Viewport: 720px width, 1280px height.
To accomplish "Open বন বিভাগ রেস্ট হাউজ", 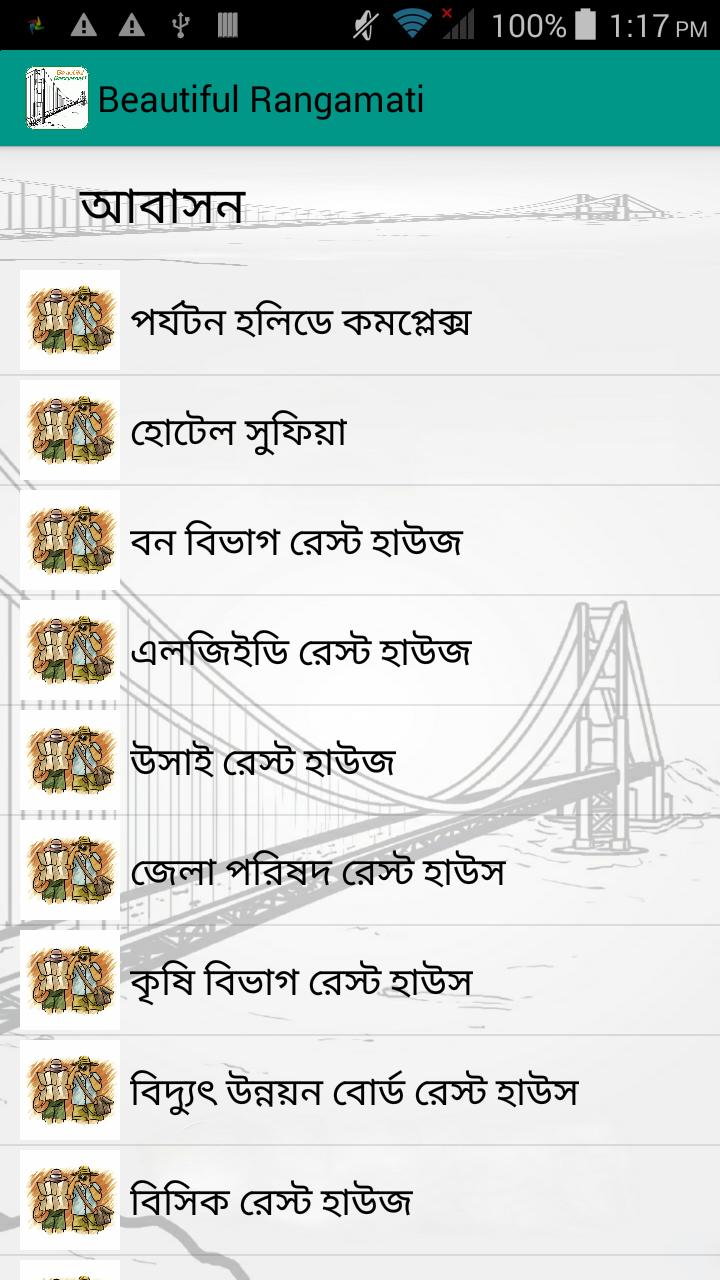I will (296, 541).
